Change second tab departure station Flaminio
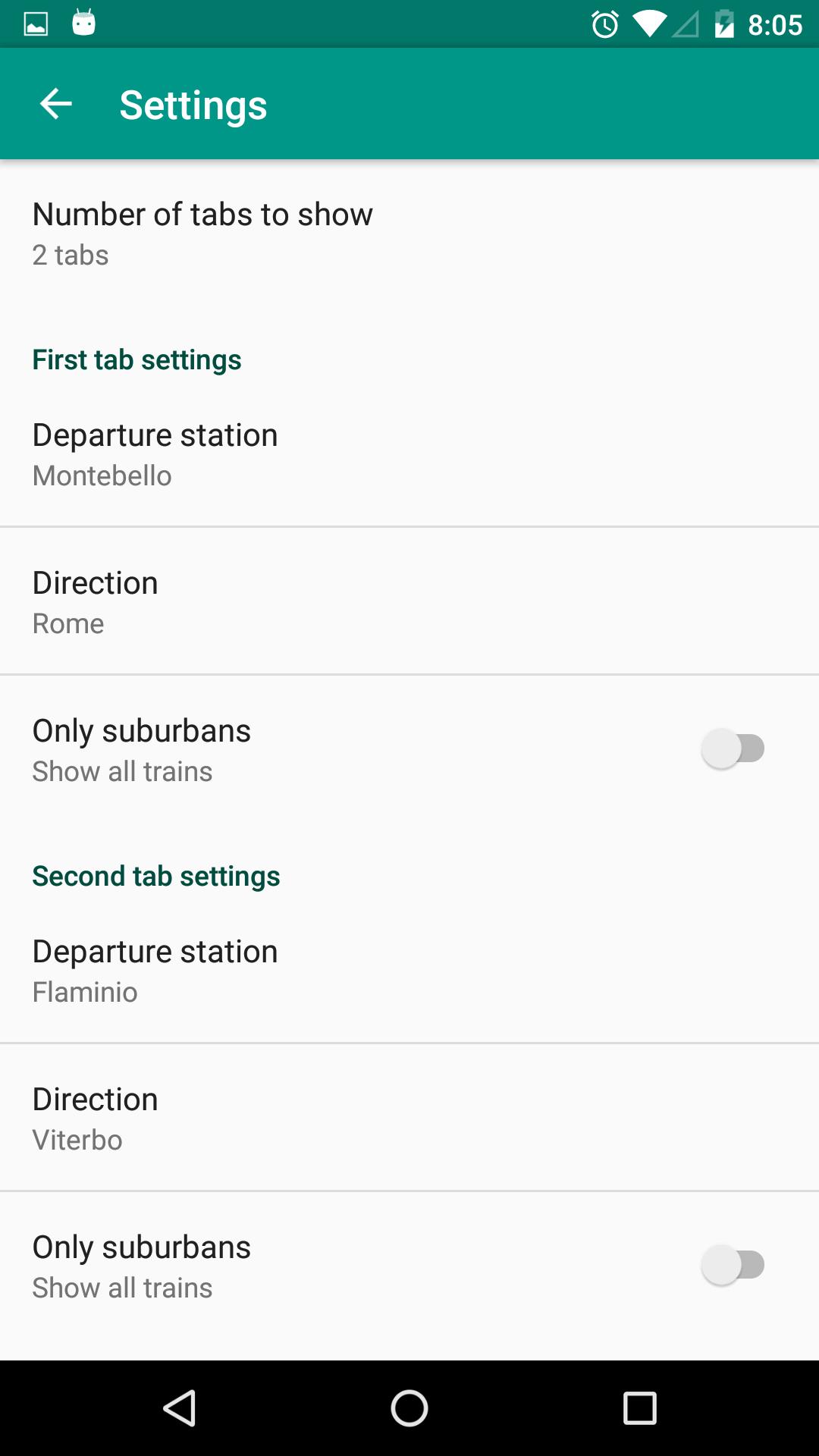819x1456 pixels. 409,970
